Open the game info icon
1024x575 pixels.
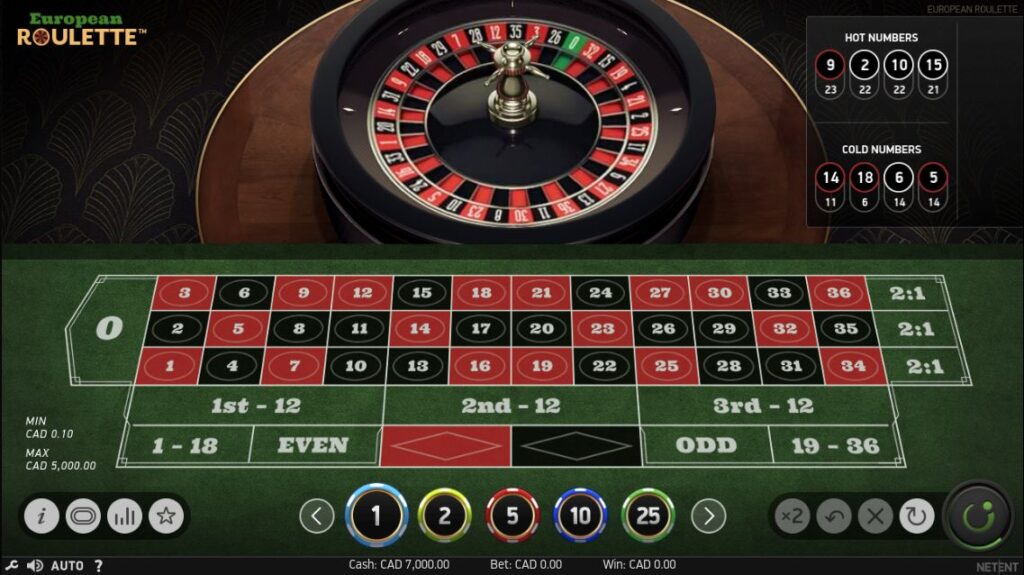click(41, 516)
